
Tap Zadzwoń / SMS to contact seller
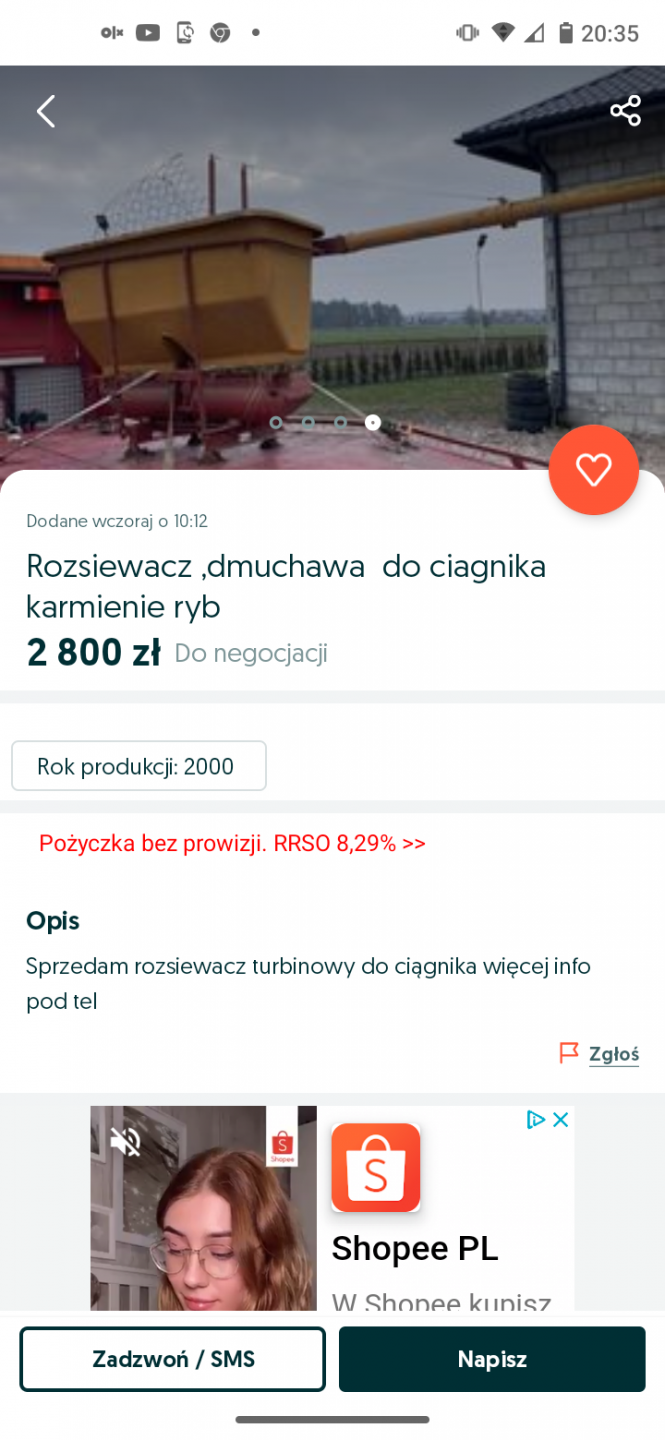tap(173, 1359)
